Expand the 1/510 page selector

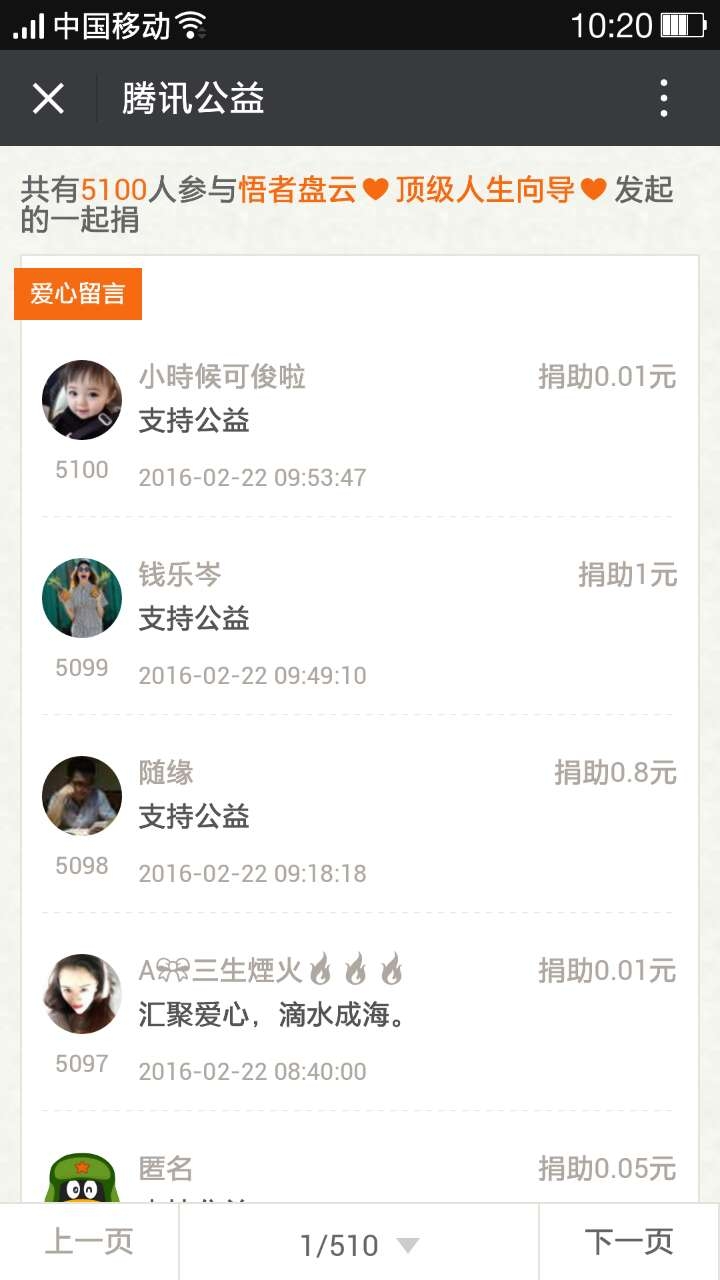[x=359, y=1245]
